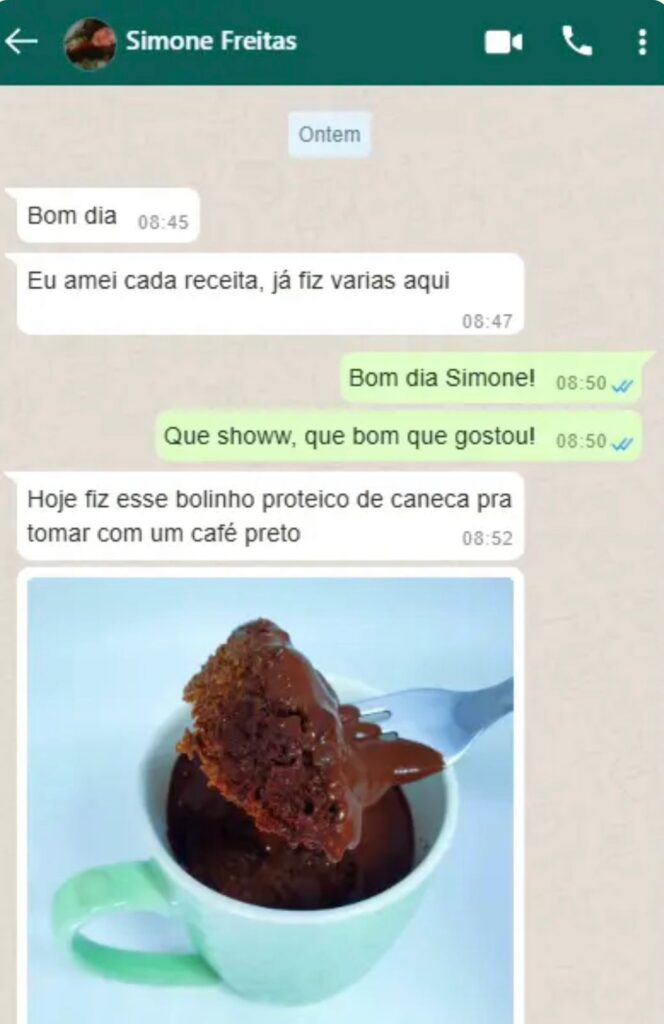Go back to the chat list

[x=21, y=41]
